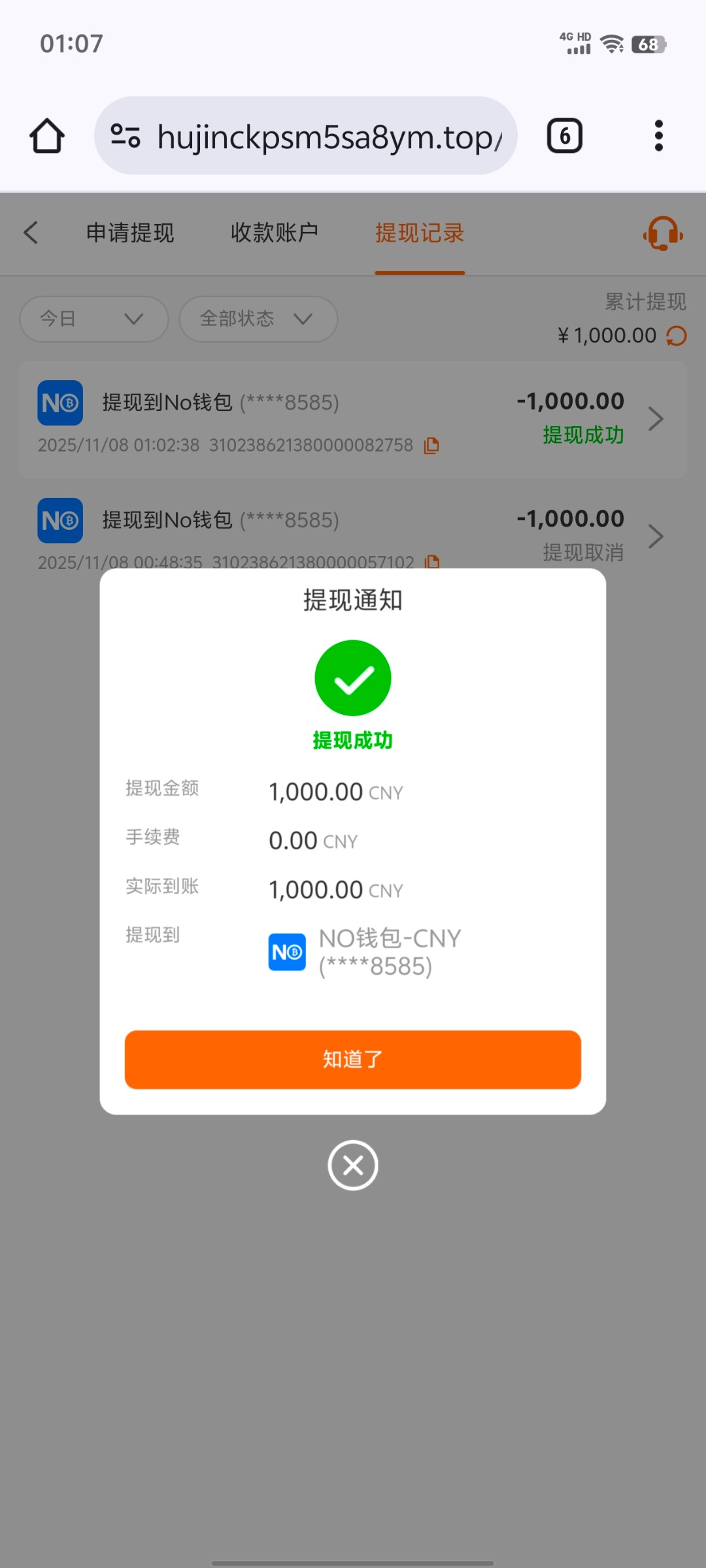The width and height of the screenshot is (706, 1568).
Task: Dismiss the withdrawal dialog via the X icon
Action: (x=352, y=1165)
